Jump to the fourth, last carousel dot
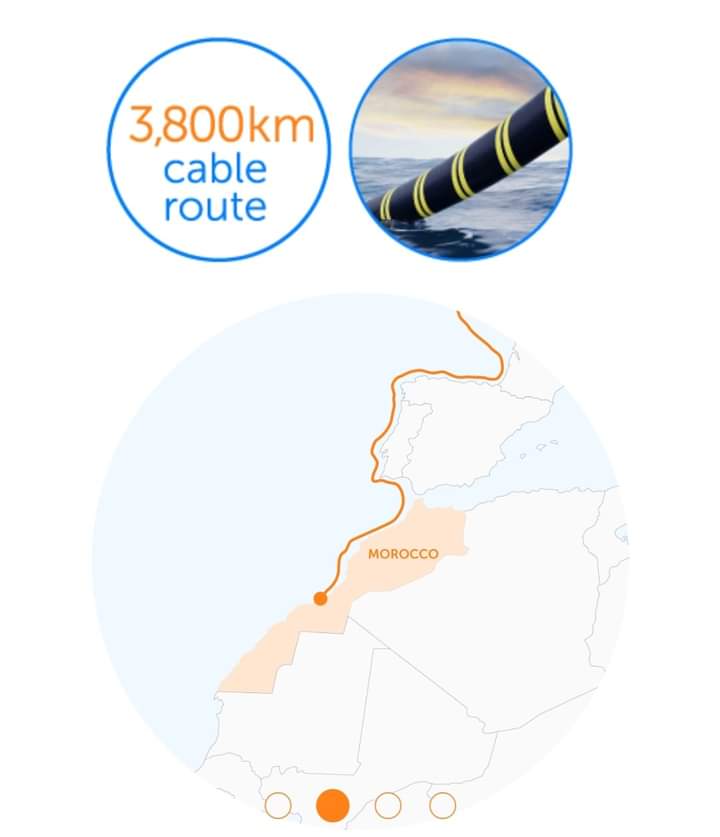 click(x=442, y=805)
